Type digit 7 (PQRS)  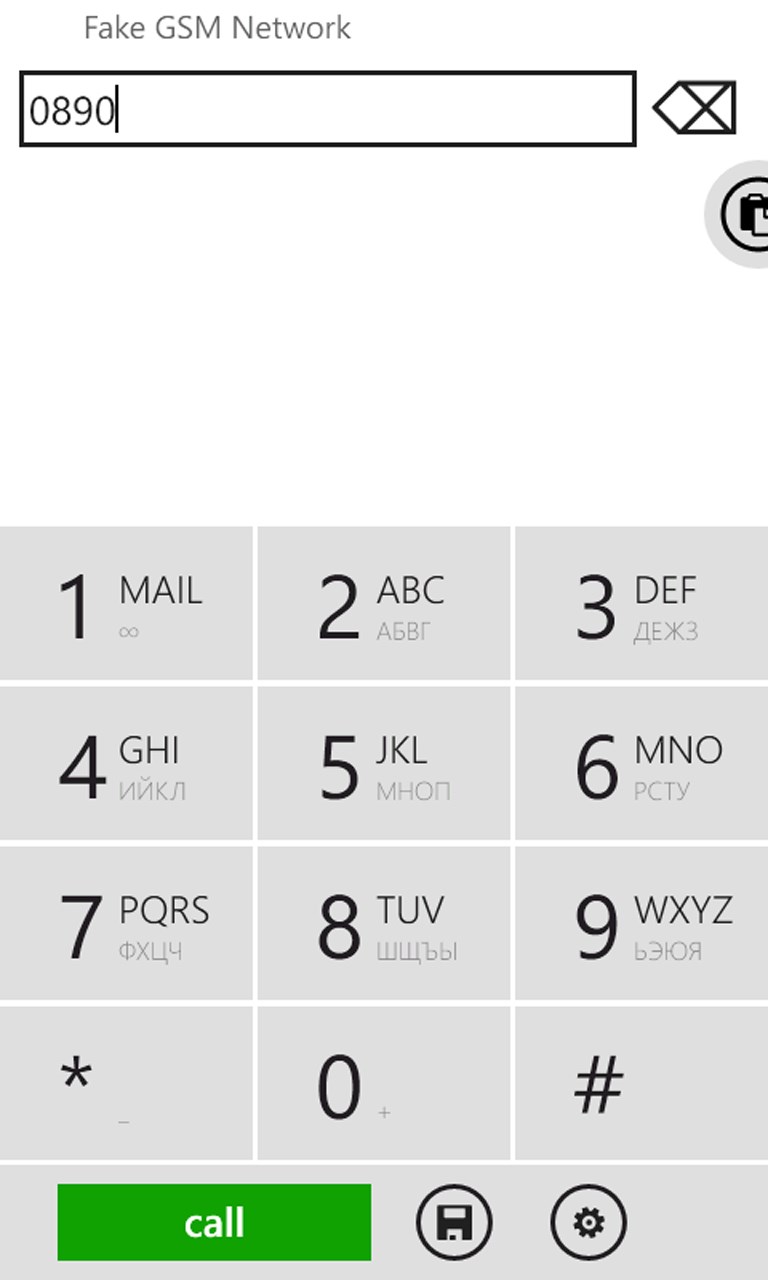click(126, 925)
